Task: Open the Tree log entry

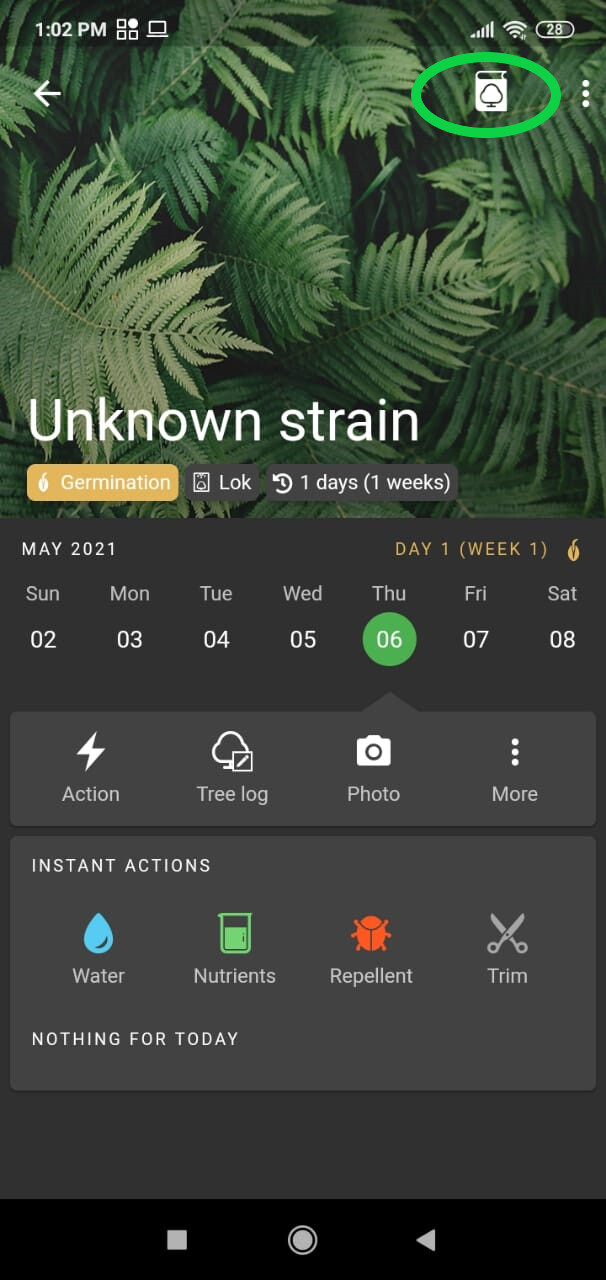Action: [232, 767]
